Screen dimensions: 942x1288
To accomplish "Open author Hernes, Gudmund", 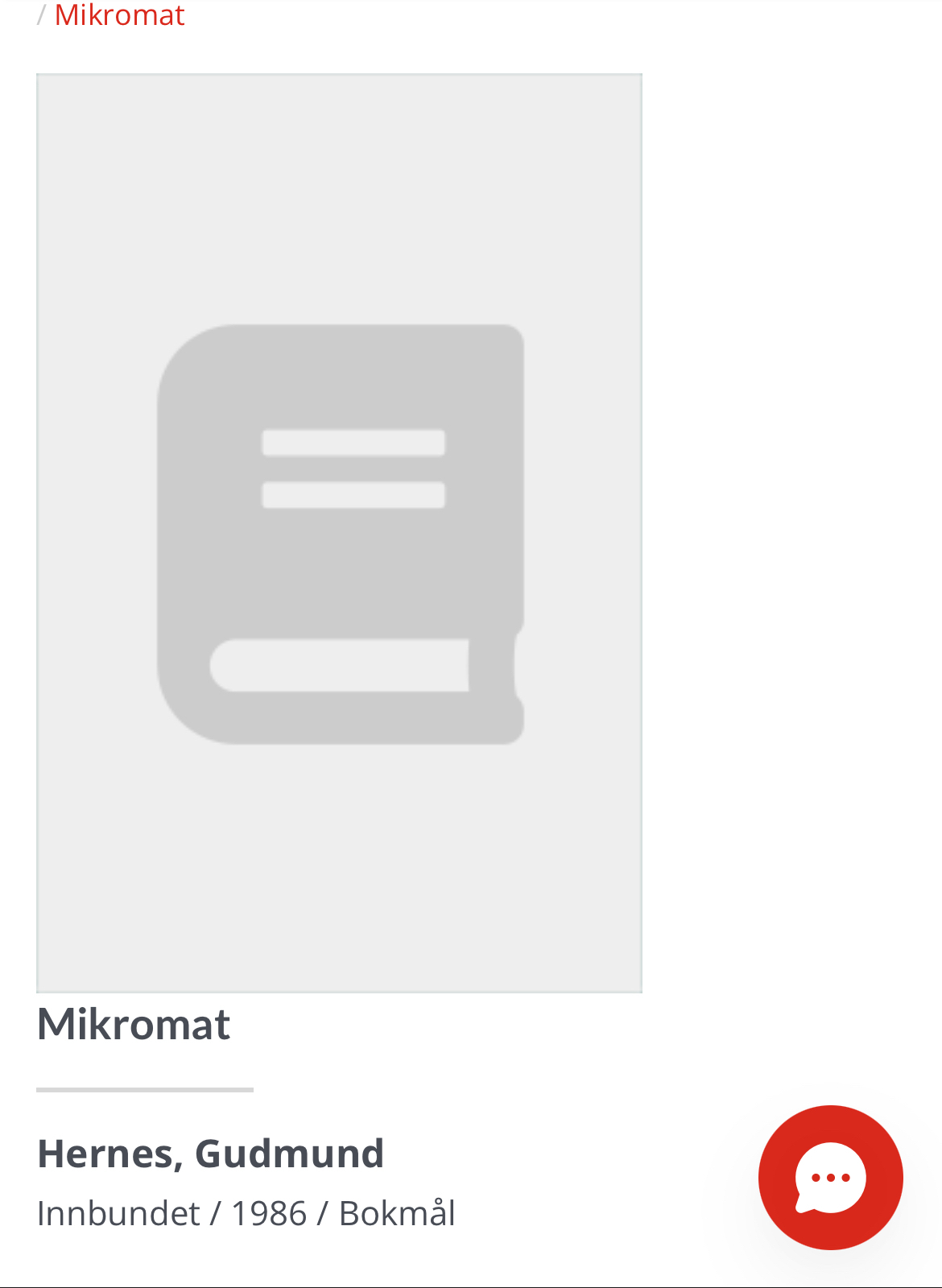I will pyautogui.click(x=211, y=1154).
